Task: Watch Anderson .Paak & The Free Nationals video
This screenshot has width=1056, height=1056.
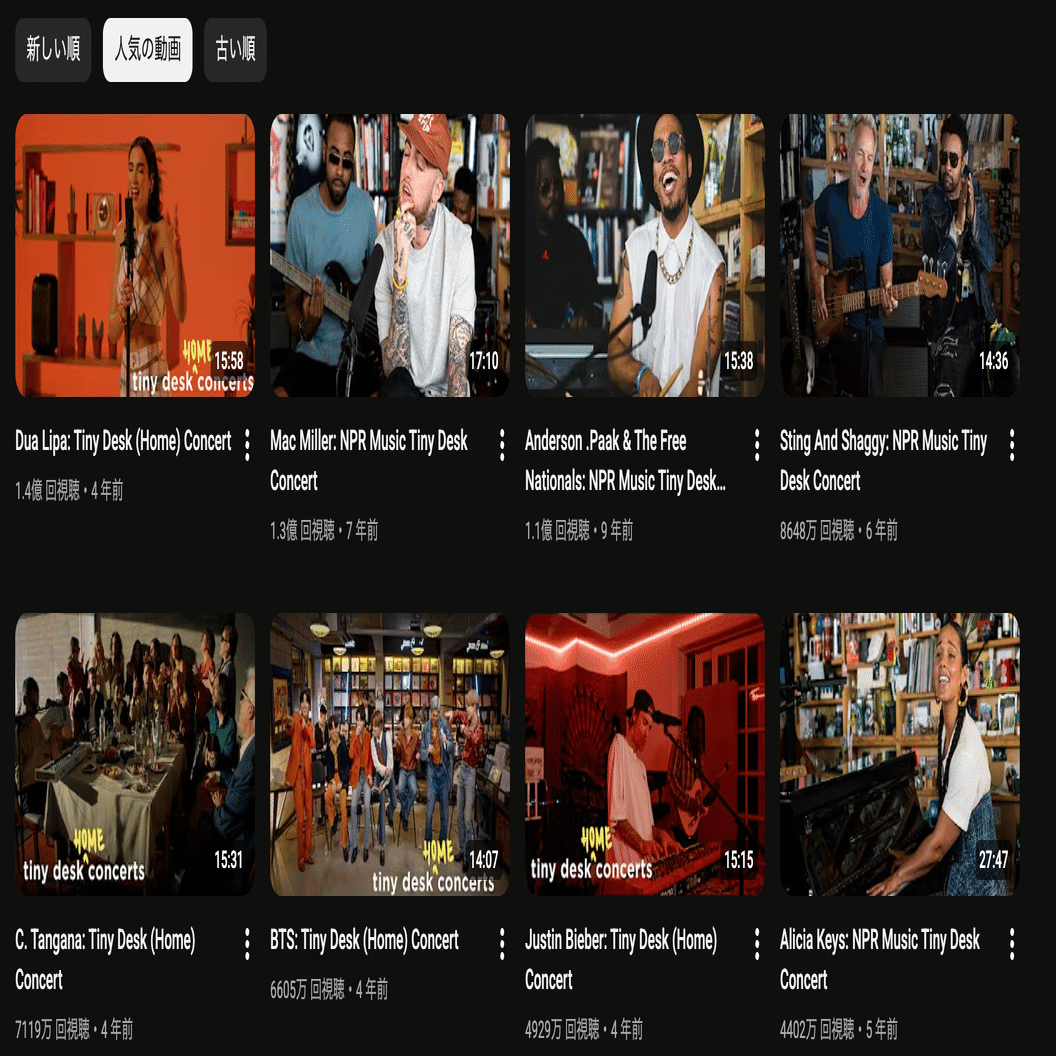Action: [644, 255]
